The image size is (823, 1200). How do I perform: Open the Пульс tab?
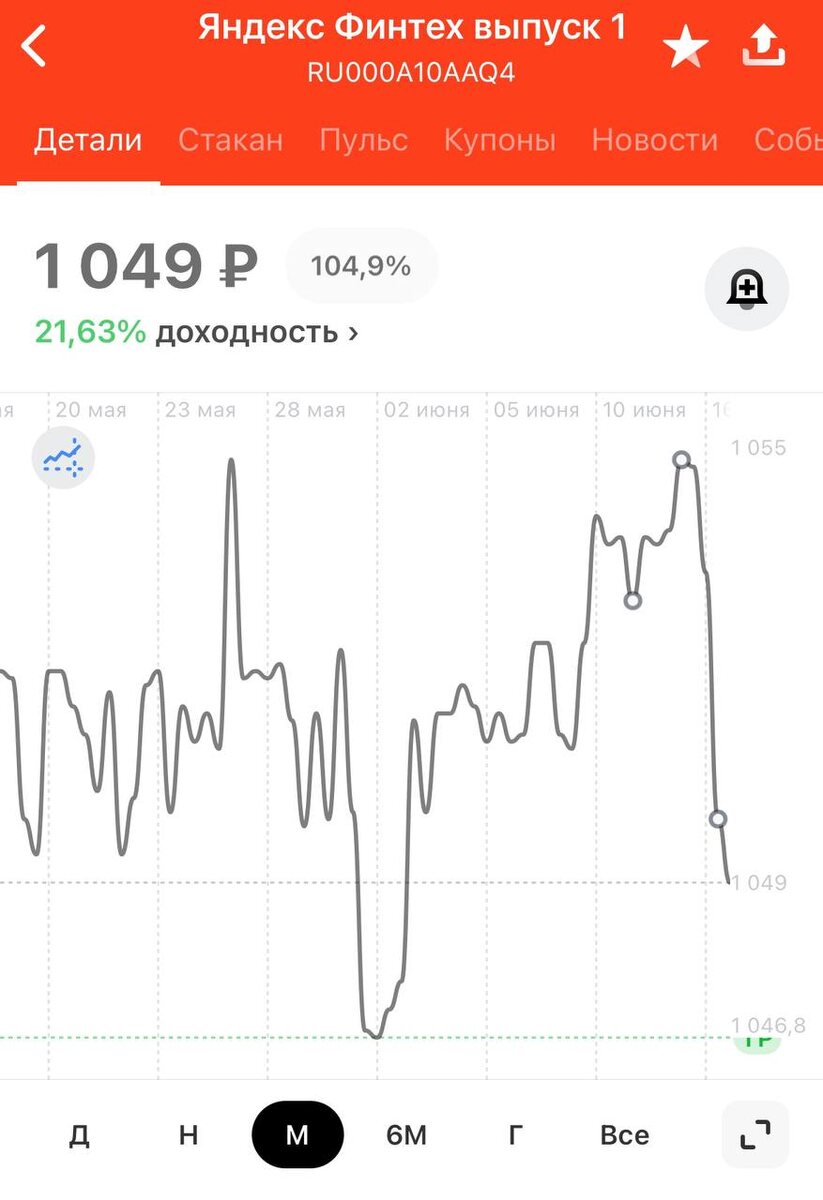click(363, 141)
